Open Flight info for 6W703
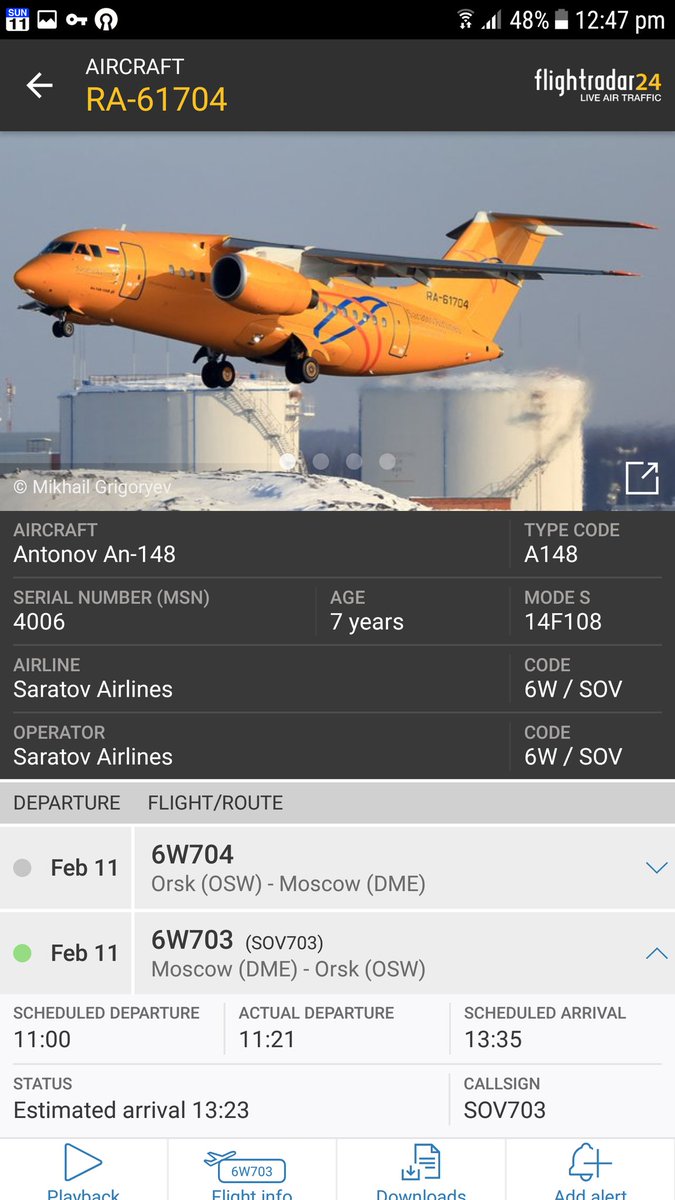This screenshot has height=1200, width=675. coord(251,1170)
